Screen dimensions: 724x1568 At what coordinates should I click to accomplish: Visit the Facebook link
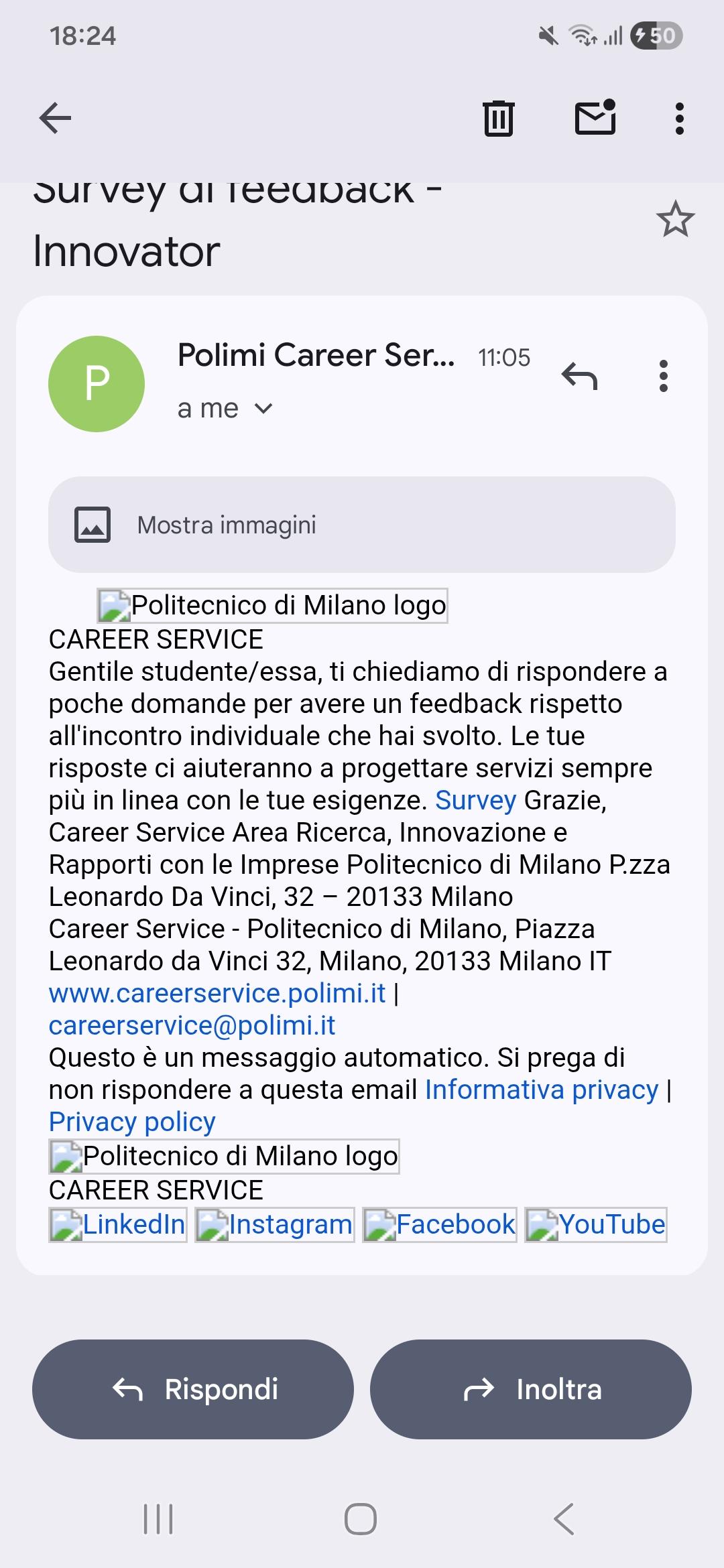pyautogui.click(x=440, y=1225)
